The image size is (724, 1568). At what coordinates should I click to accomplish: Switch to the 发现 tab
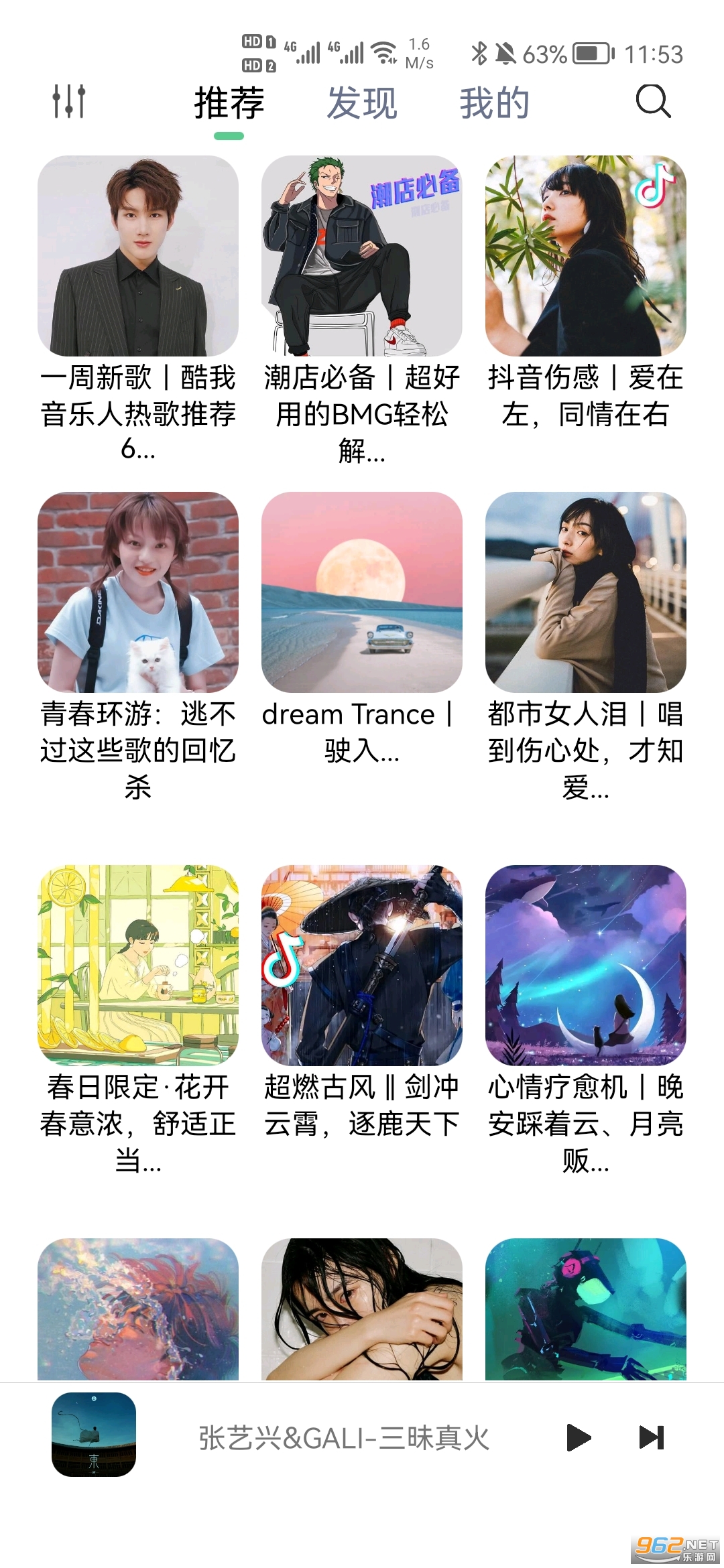pyautogui.click(x=362, y=103)
